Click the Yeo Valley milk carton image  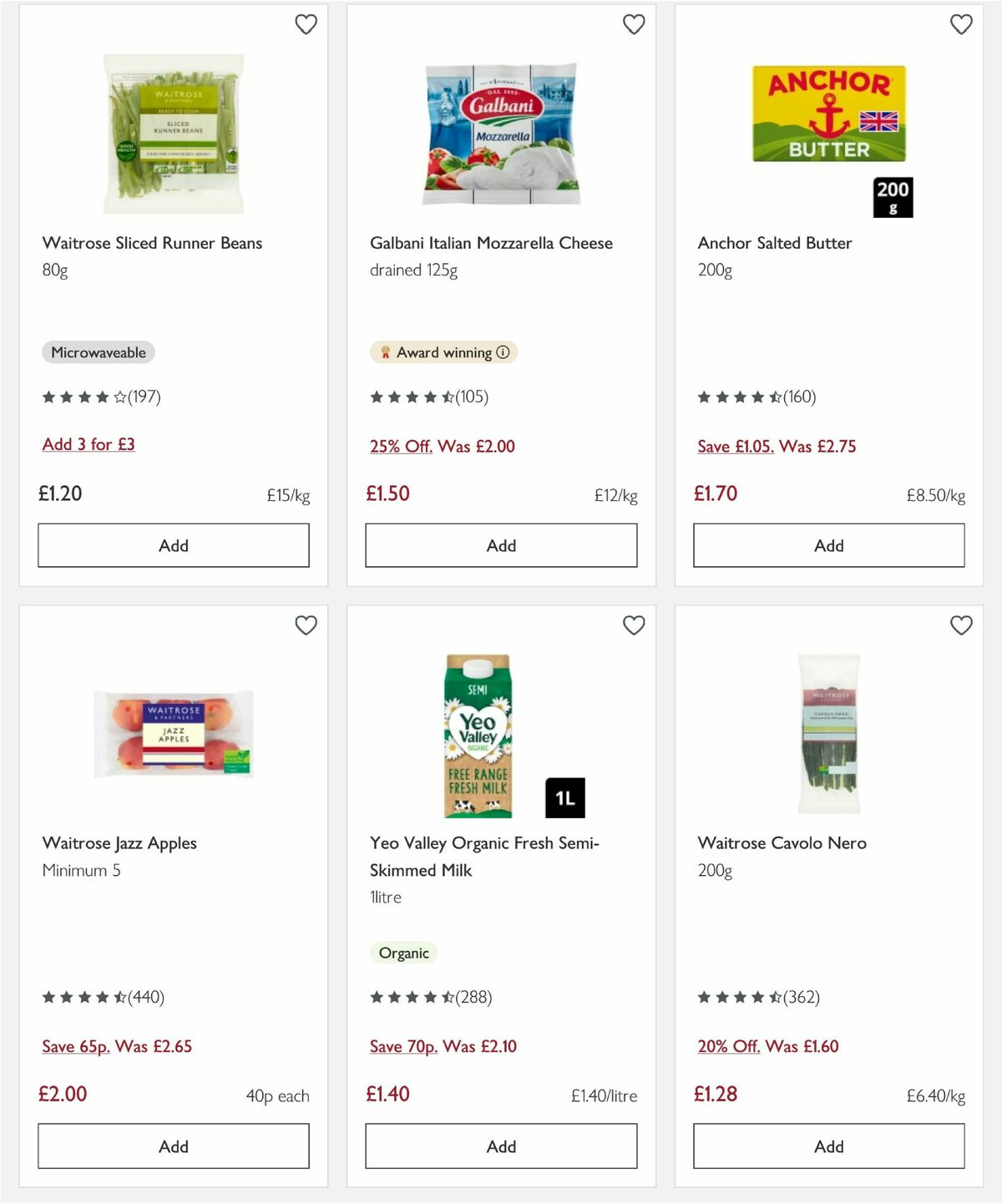pyautogui.click(x=478, y=735)
